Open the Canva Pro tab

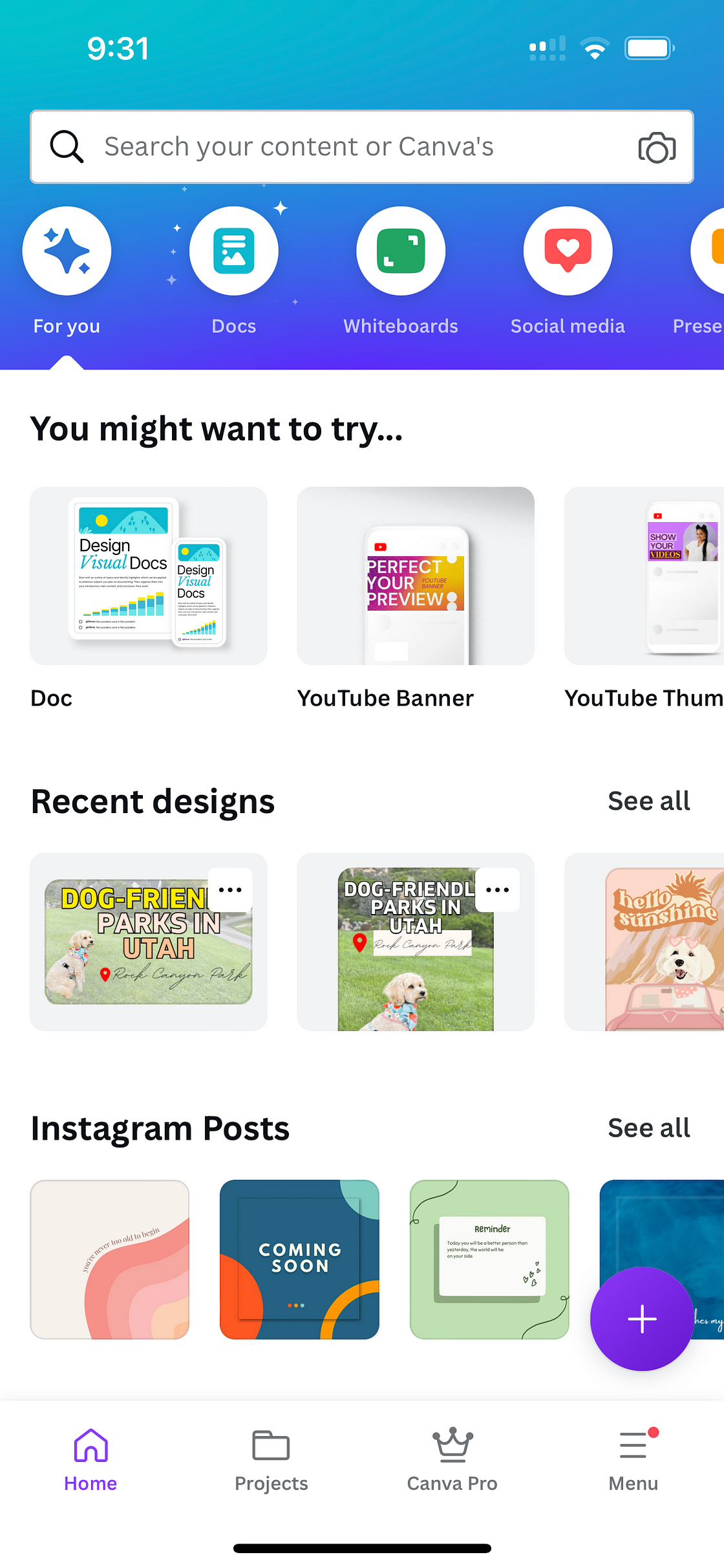(452, 1460)
